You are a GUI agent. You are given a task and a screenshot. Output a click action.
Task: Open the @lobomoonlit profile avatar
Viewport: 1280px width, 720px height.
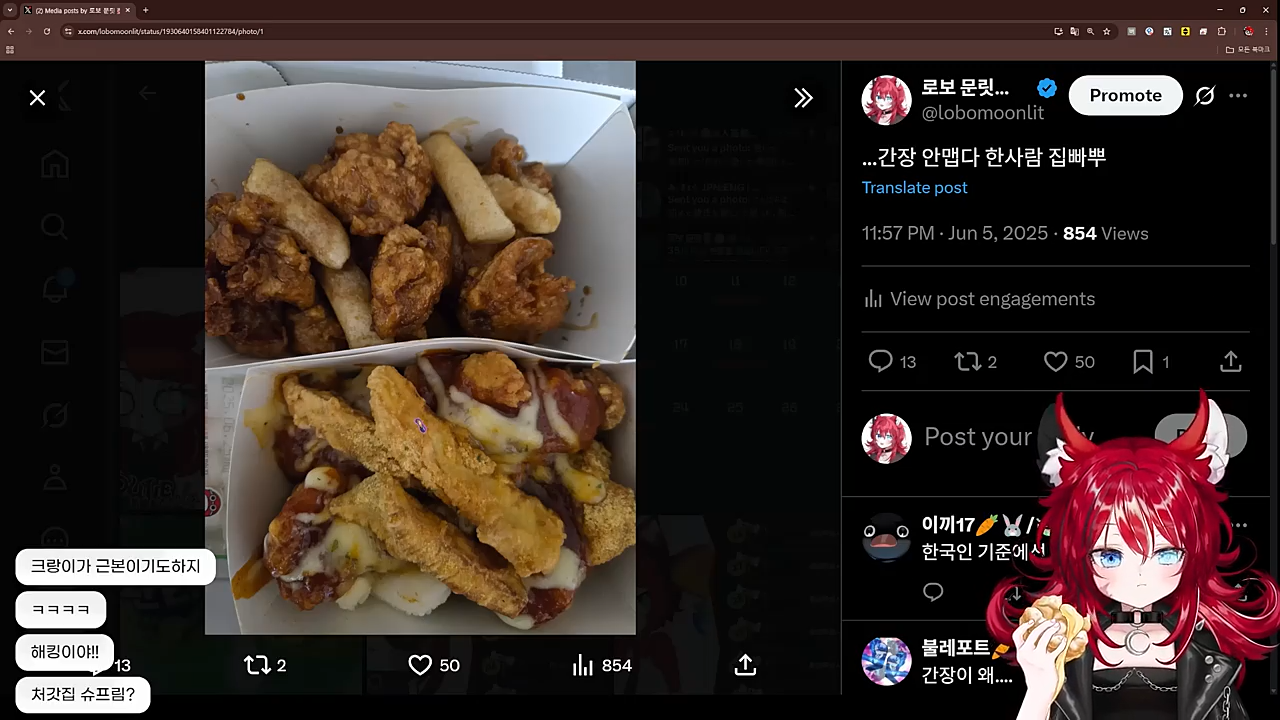(x=886, y=99)
